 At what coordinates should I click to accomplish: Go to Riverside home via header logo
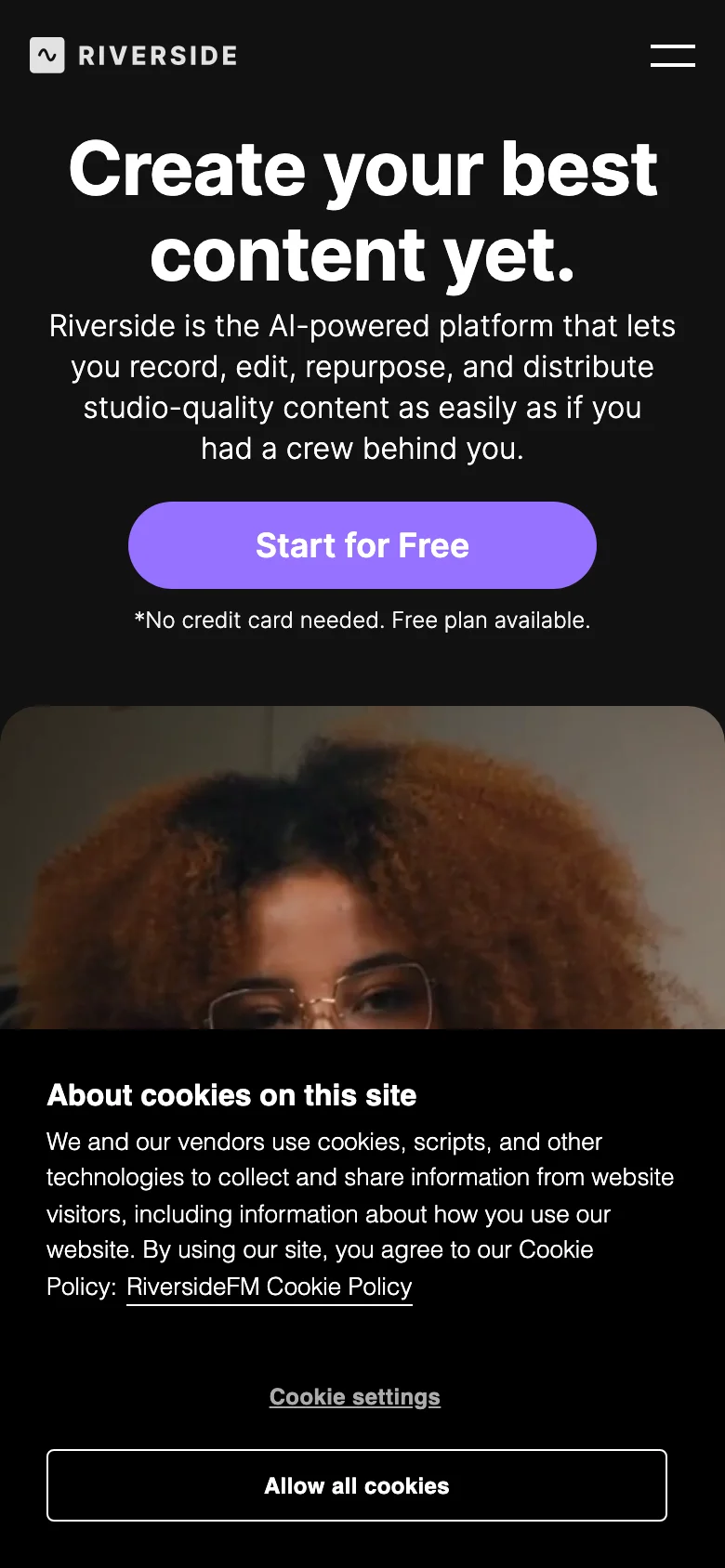pyautogui.click(x=134, y=56)
